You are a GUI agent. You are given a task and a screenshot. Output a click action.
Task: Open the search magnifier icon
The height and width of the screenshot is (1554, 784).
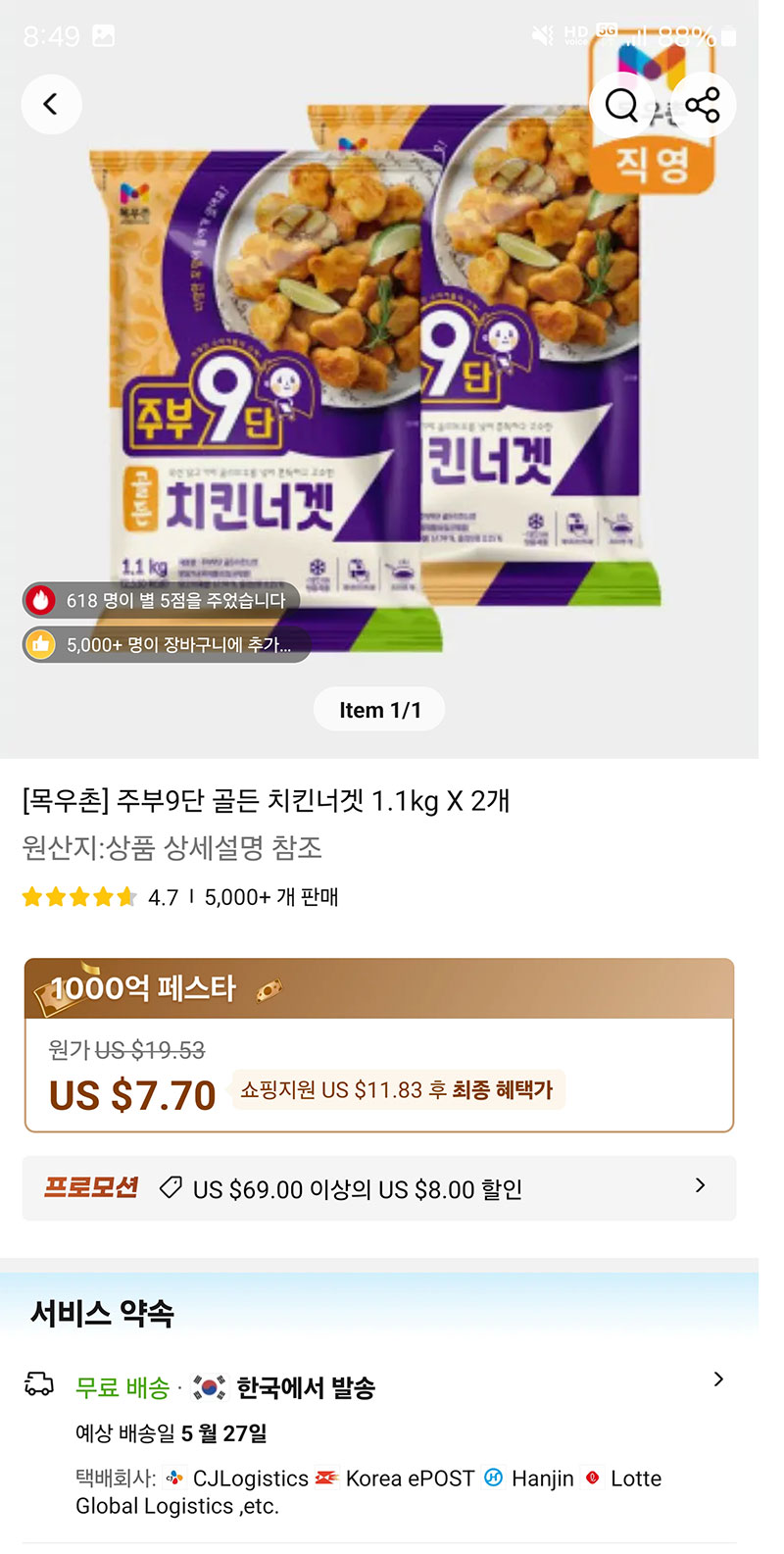[621, 104]
